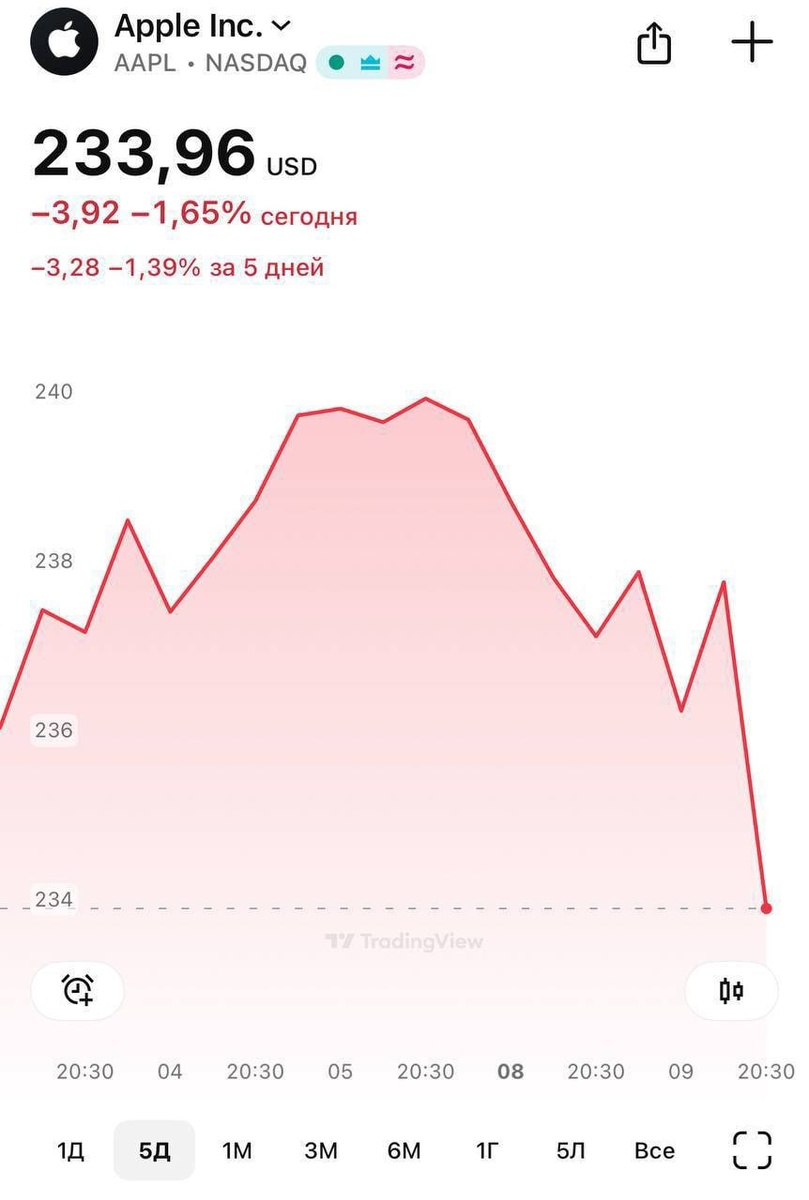Select the 1М time range

(x=237, y=1151)
